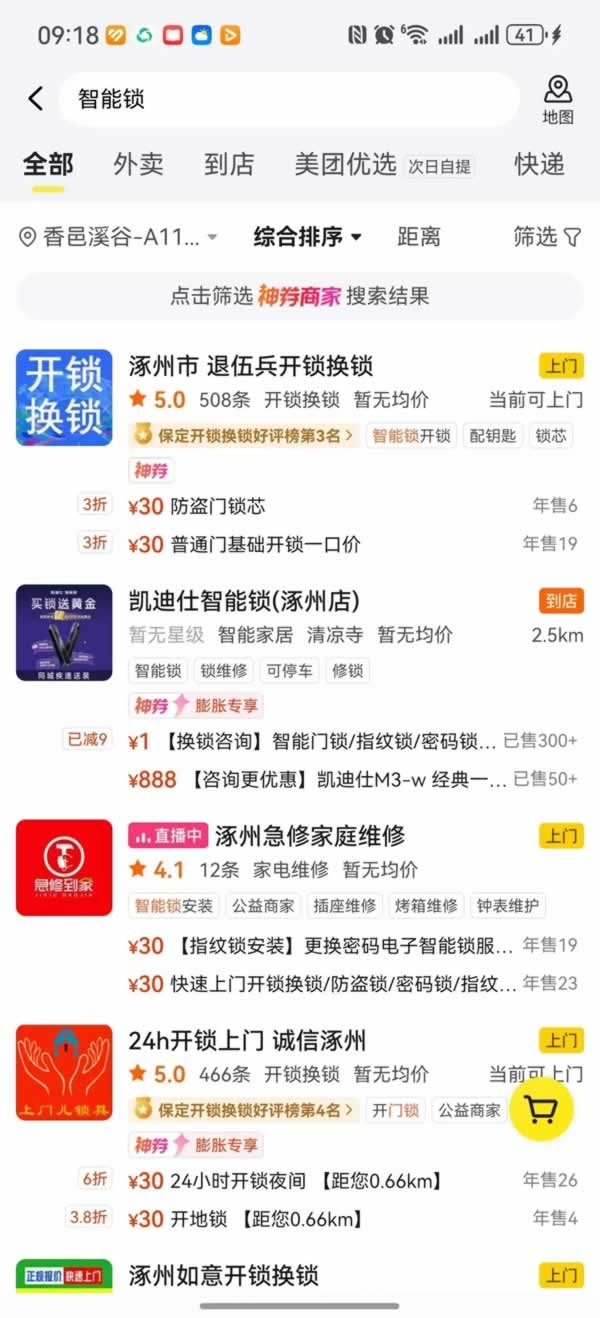The height and width of the screenshot is (1318, 600).
Task: View 保定开锁换锁好评榜第3名 ranking
Action: tap(245, 435)
